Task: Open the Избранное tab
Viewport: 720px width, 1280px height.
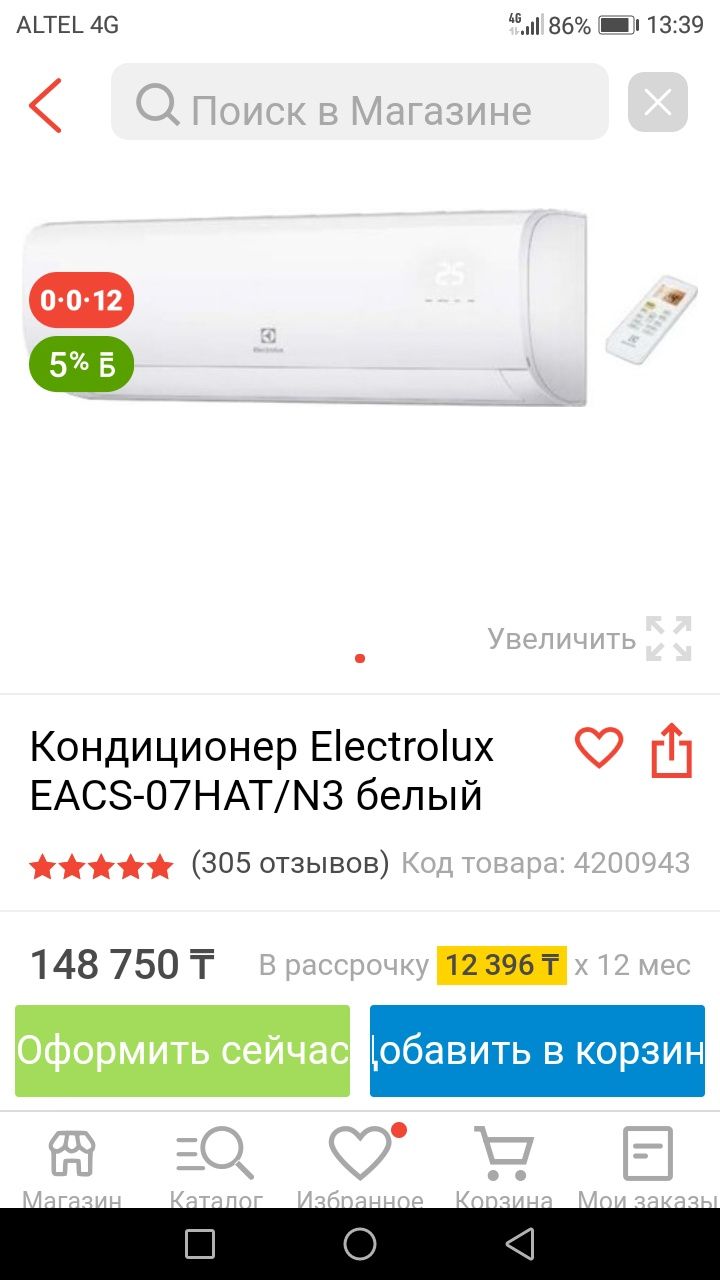Action: (360, 1165)
